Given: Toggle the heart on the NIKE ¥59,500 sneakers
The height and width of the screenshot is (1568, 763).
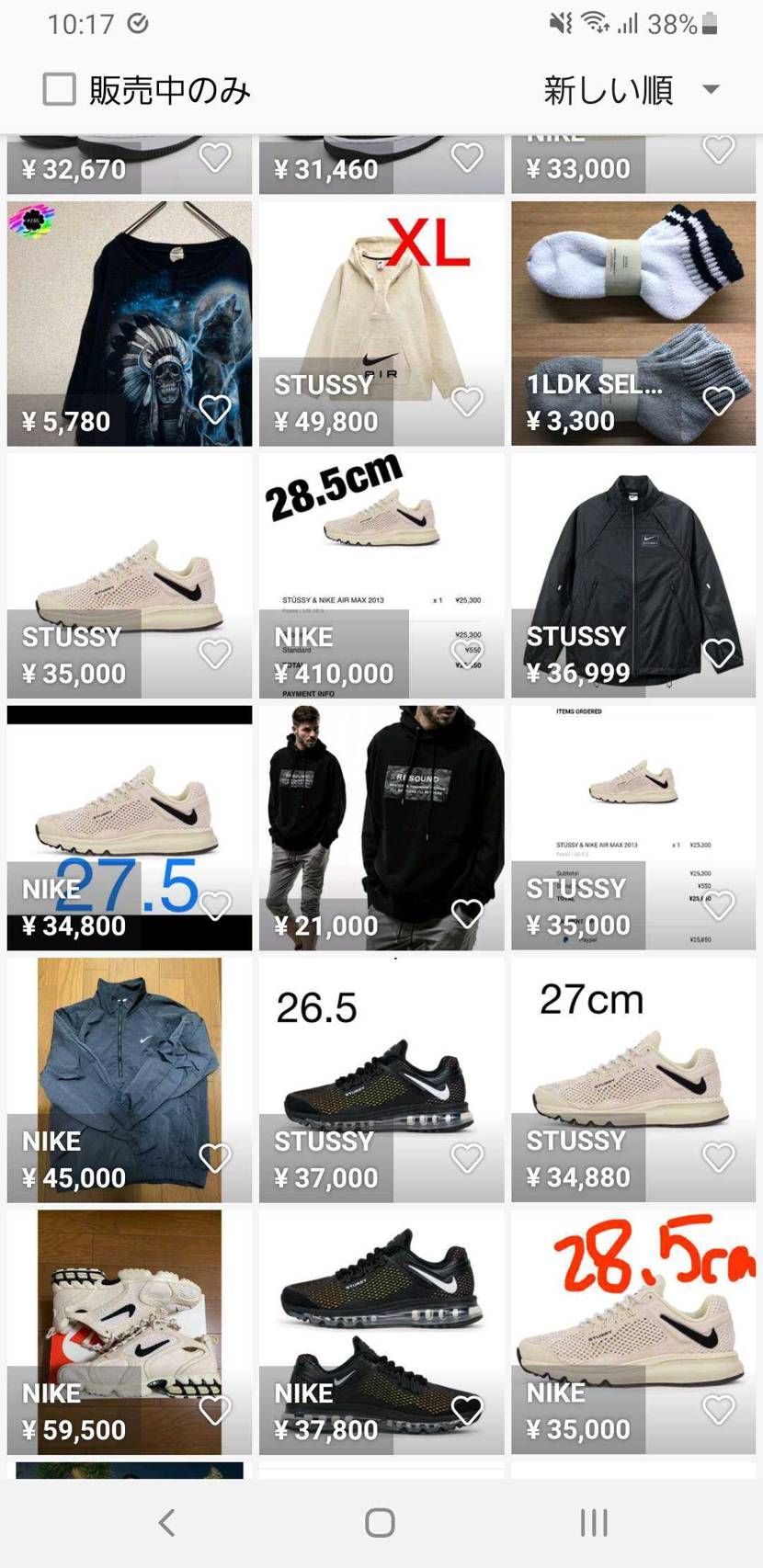Looking at the screenshot, I should [215, 1411].
